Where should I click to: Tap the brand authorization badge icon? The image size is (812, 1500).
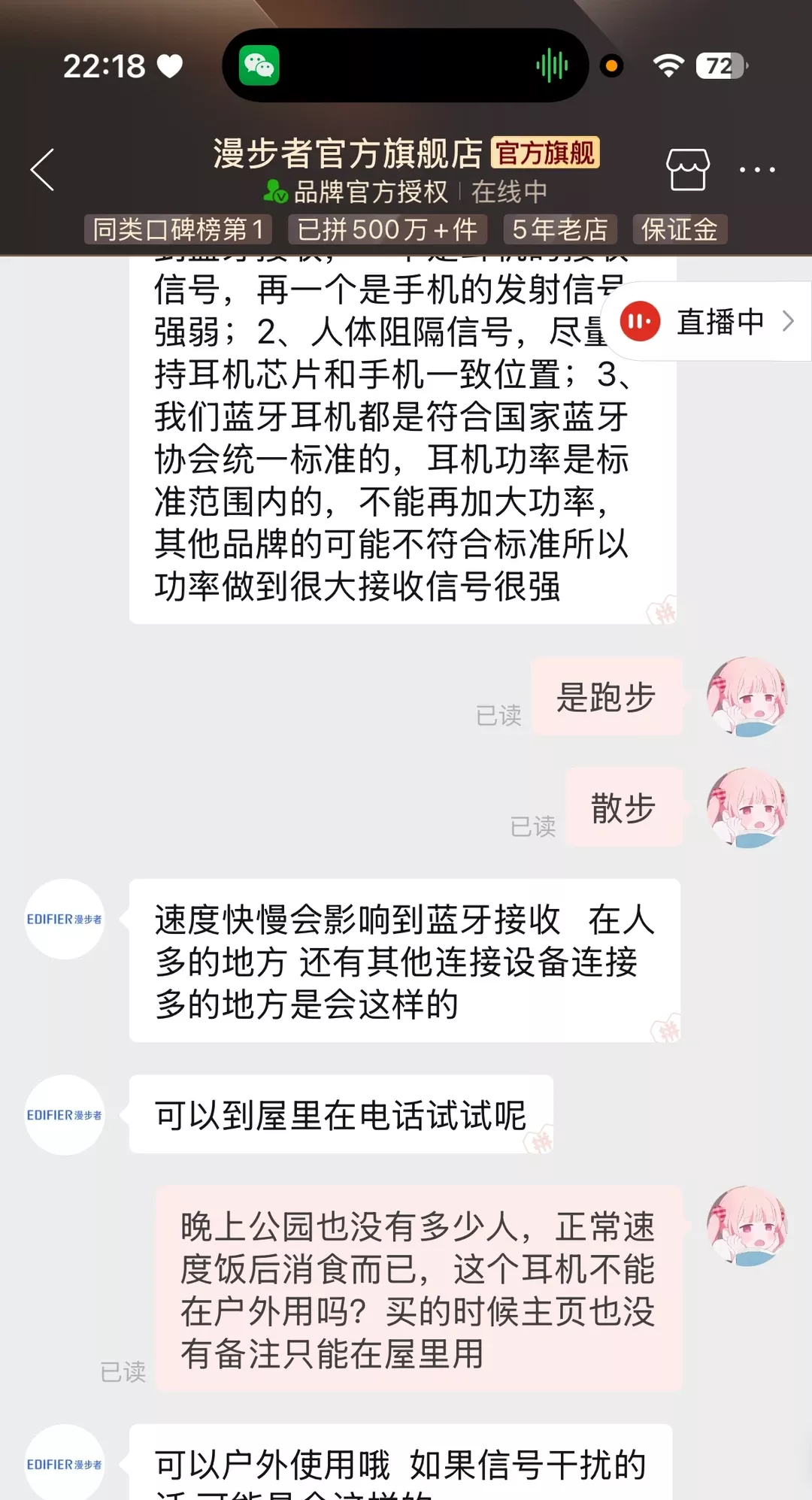coord(274,190)
